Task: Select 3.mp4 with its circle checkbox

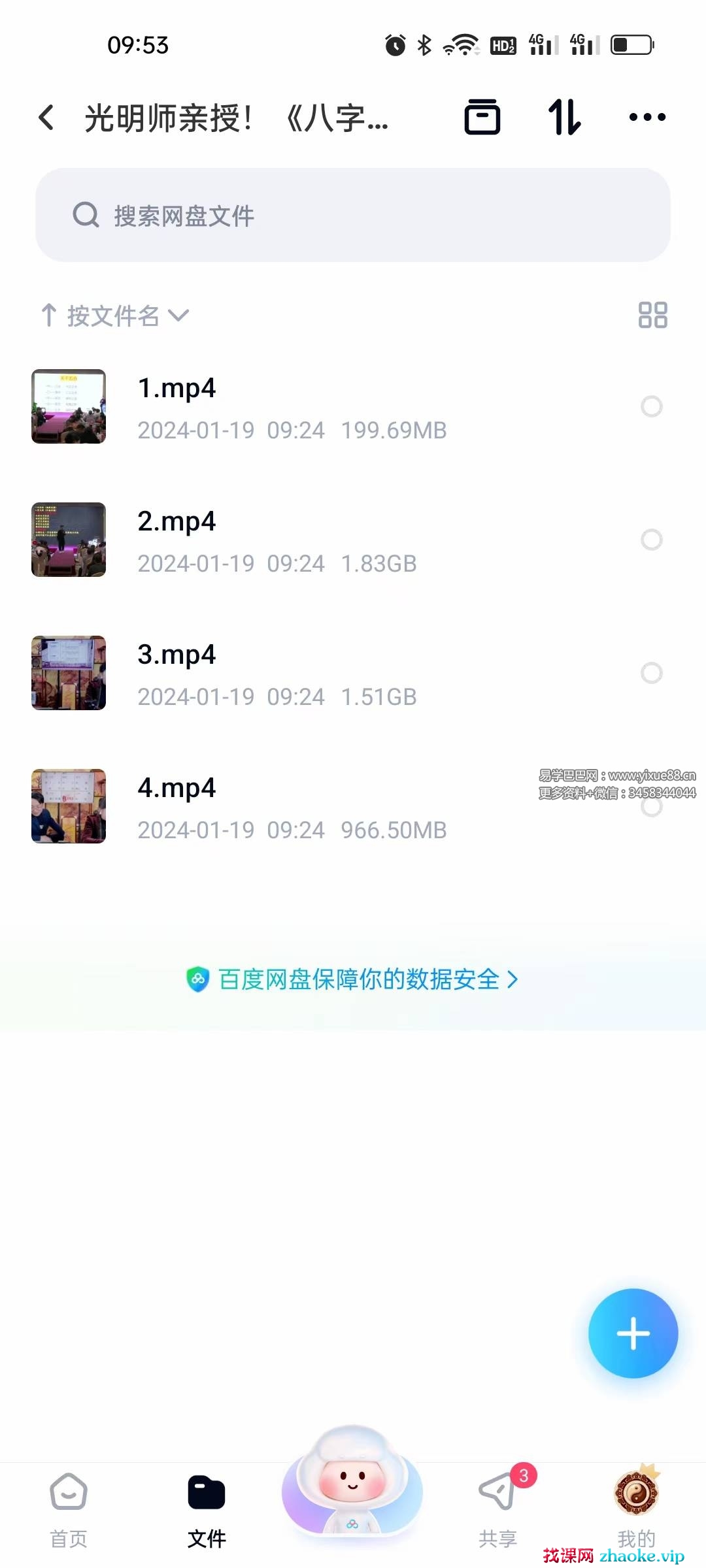Action: [x=651, y=673]
